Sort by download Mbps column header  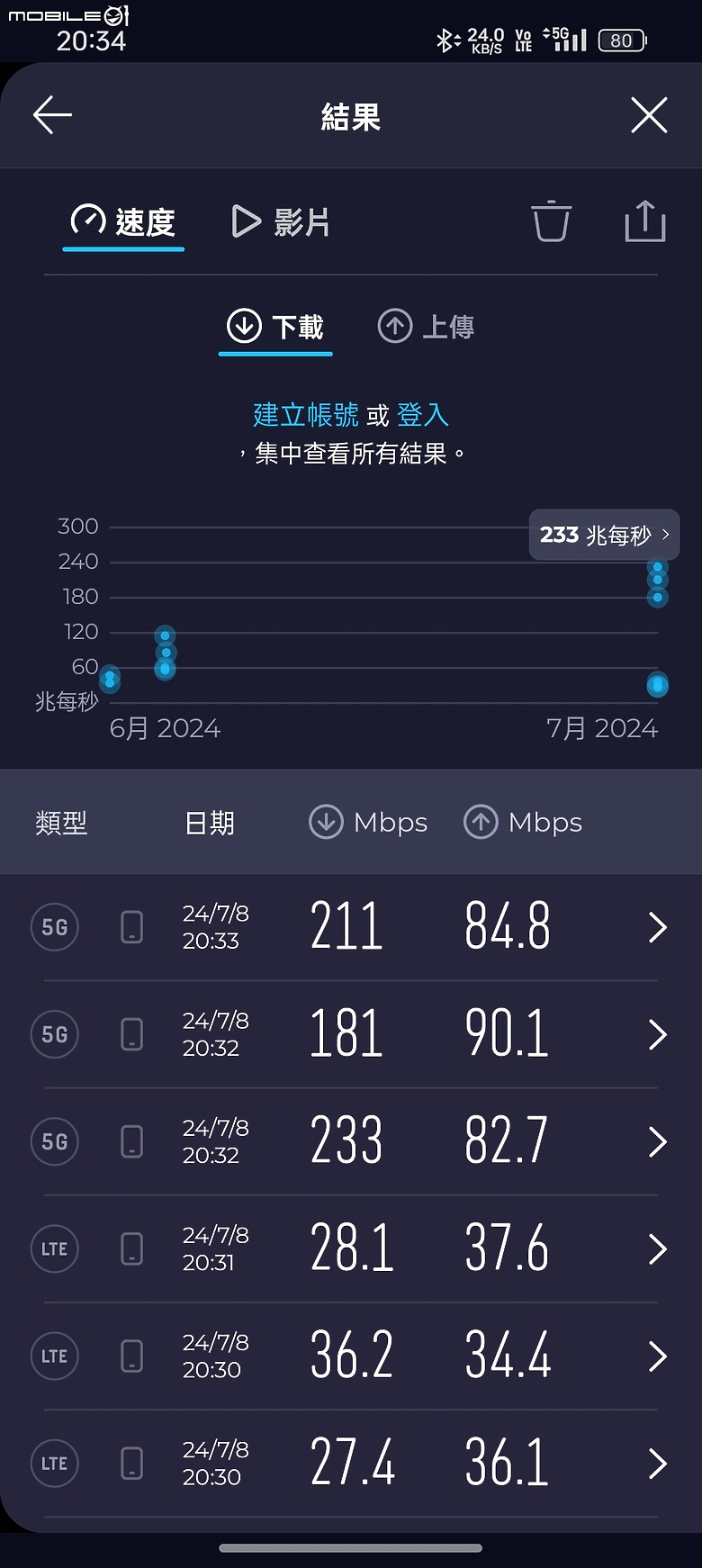pos(368,822)
